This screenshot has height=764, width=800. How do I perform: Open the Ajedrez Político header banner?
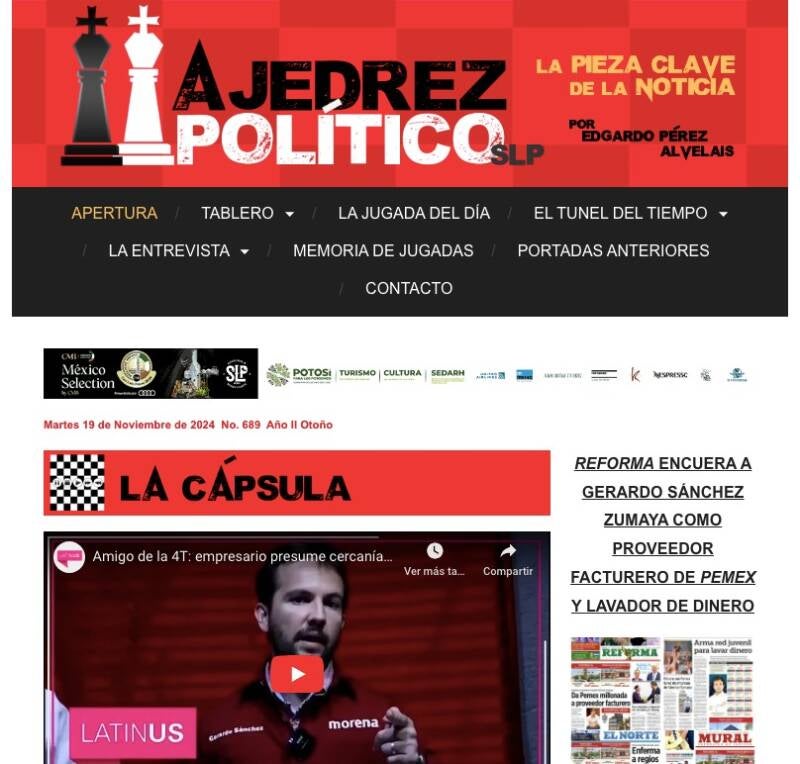(400, 94)
